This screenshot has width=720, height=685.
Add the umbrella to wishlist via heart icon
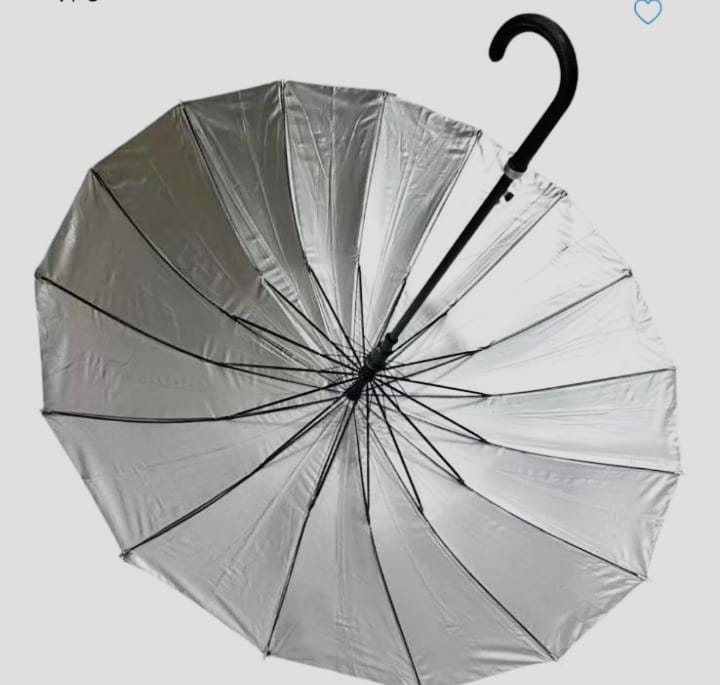point(648,11)
